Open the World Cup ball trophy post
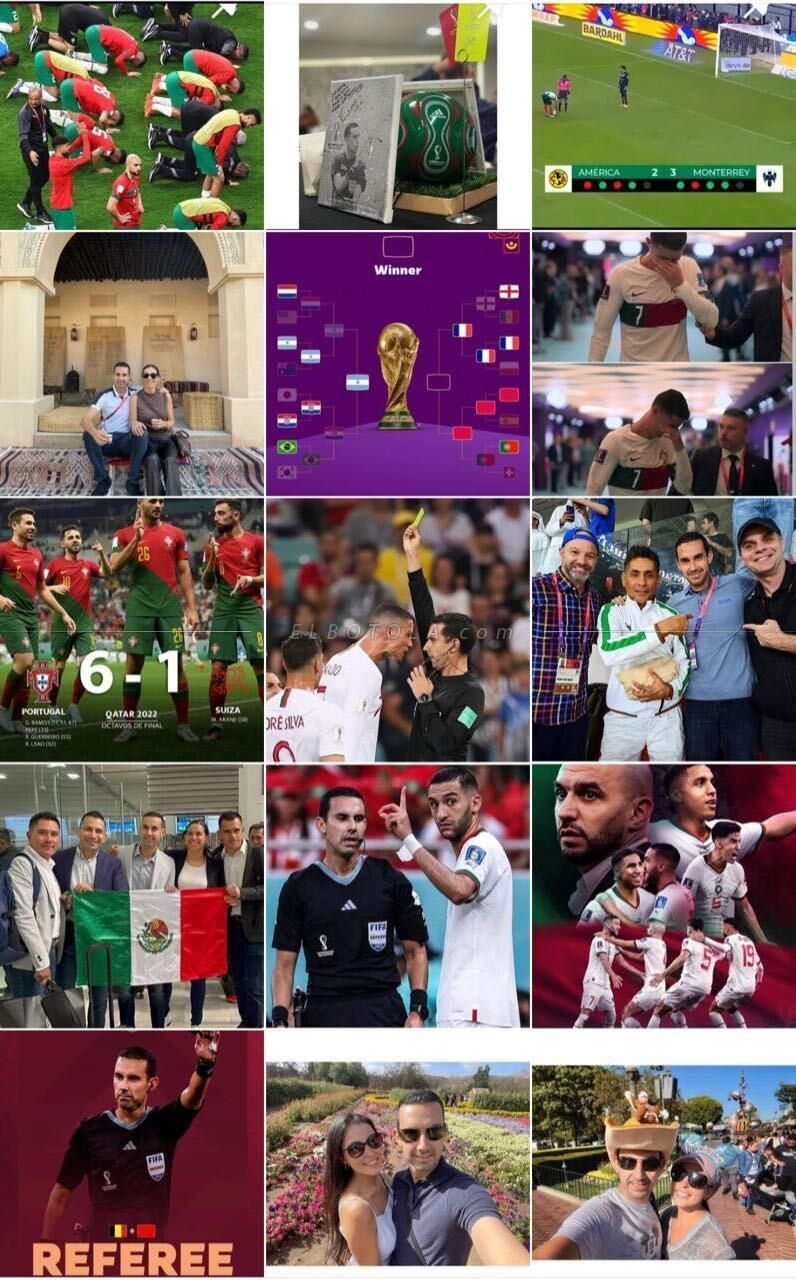 pos(398,115)
